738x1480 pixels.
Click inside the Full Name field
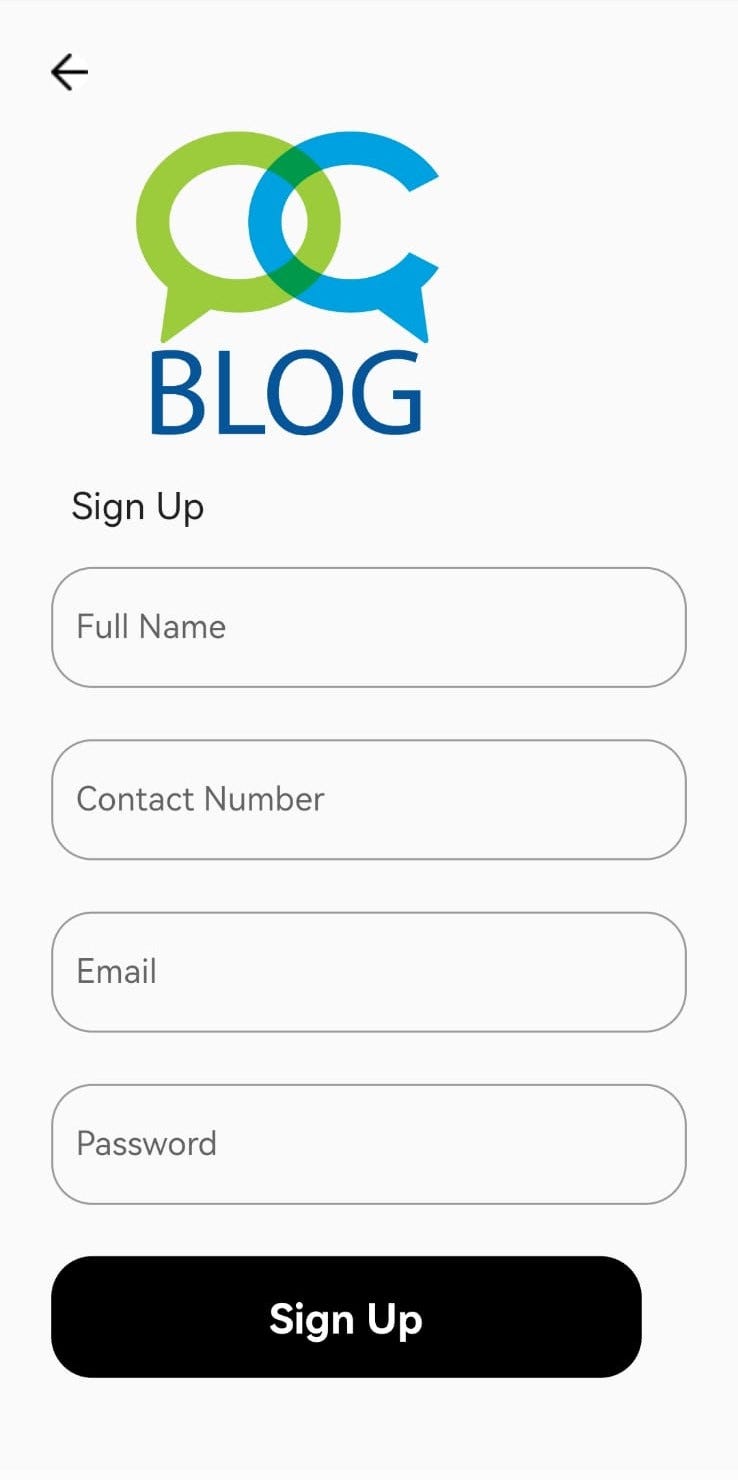pyautogui.click(x=368, y=627)
